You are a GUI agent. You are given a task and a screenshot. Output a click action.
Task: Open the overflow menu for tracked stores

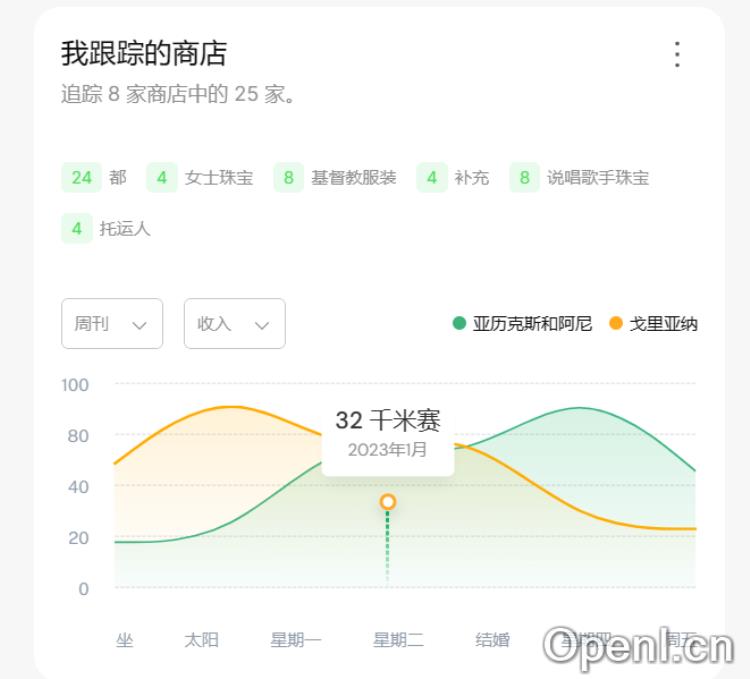pos(677,54)
